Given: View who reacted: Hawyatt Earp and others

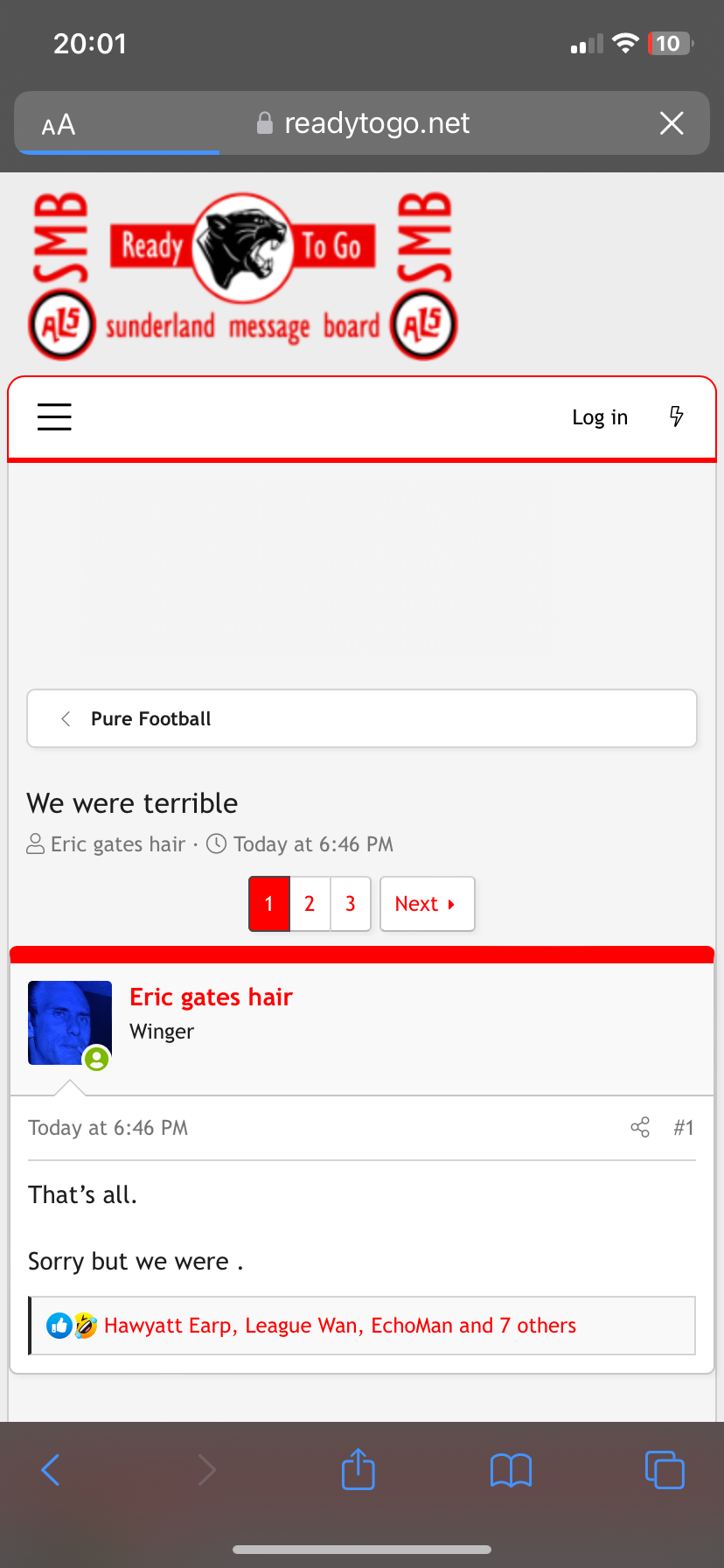Looking at the screenshot, I should coord(340,1326).
